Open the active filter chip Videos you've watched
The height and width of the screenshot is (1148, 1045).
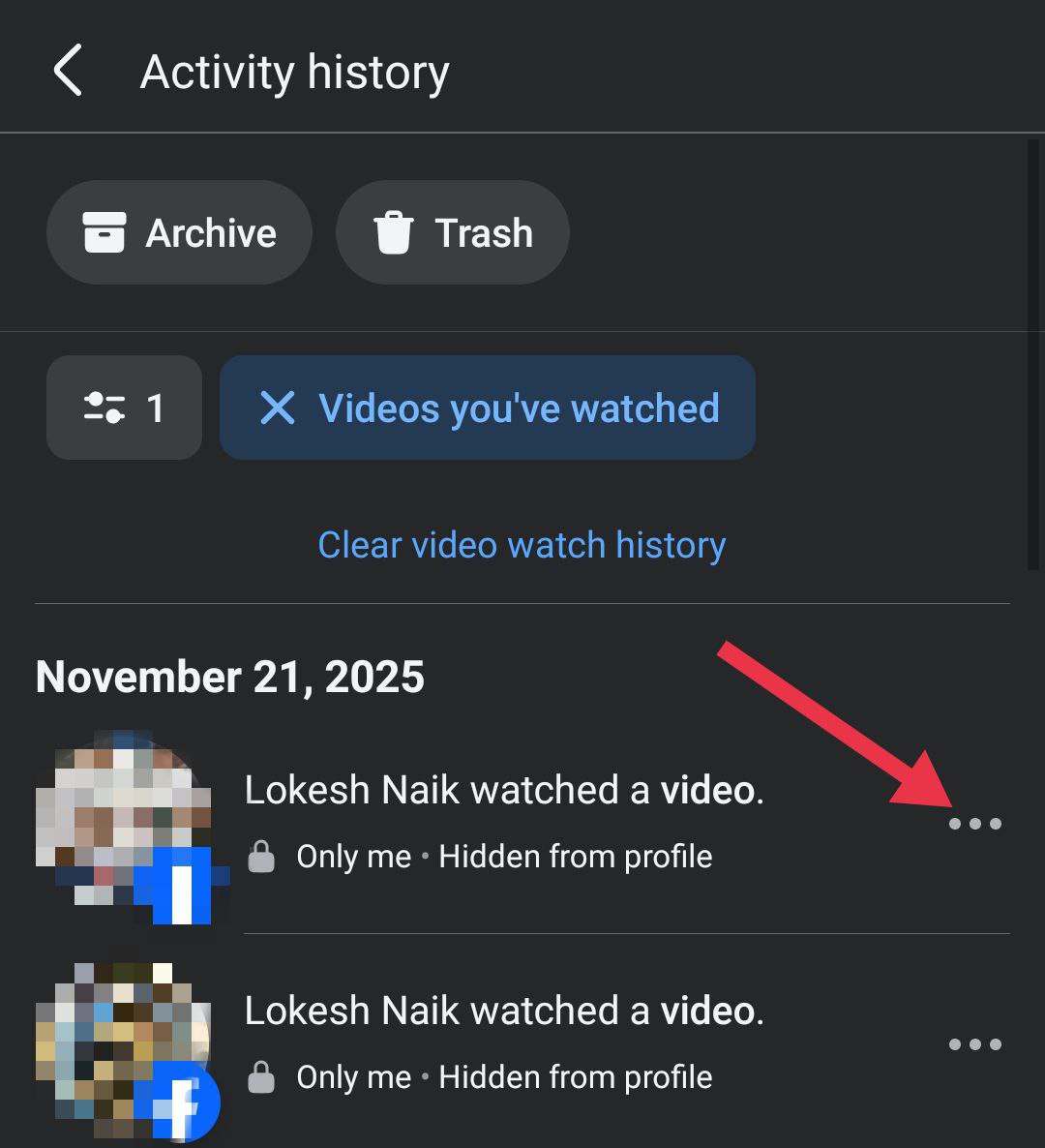point(521,408)
